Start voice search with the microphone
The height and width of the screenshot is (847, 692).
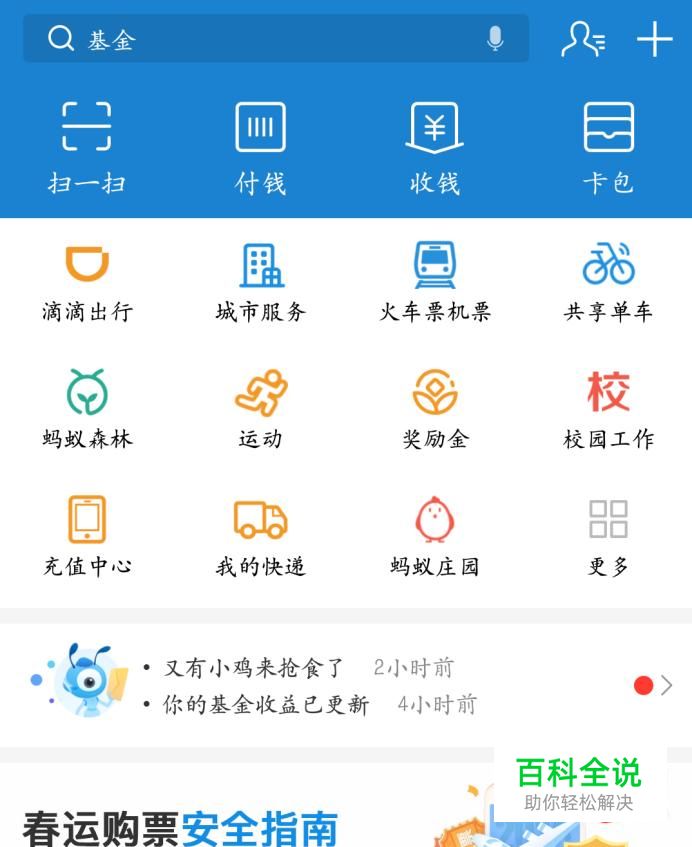[495, 39]
